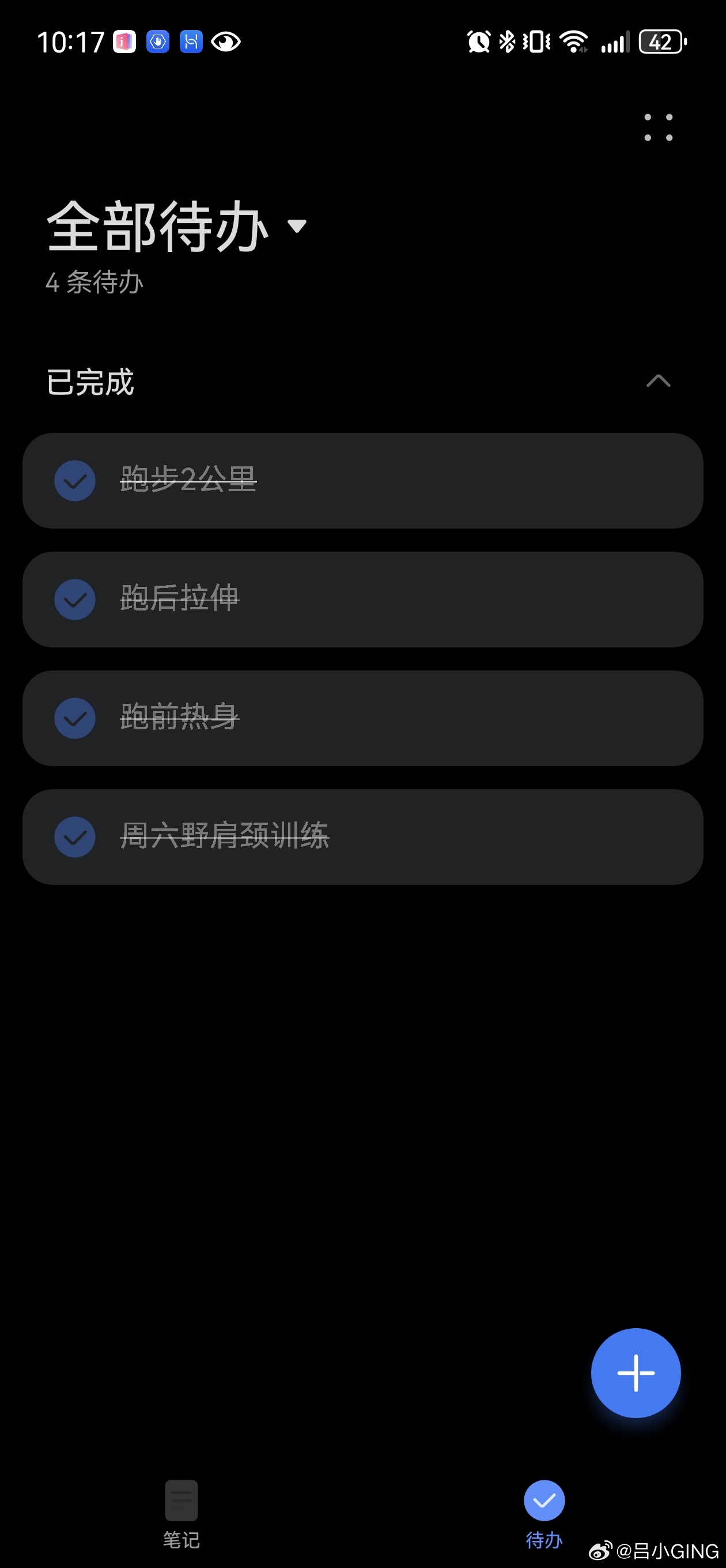The height and width of the screenshot is (1568, 726).
Task: Open the 跑后拉伸 to-do item
Action: coord(362,600)
